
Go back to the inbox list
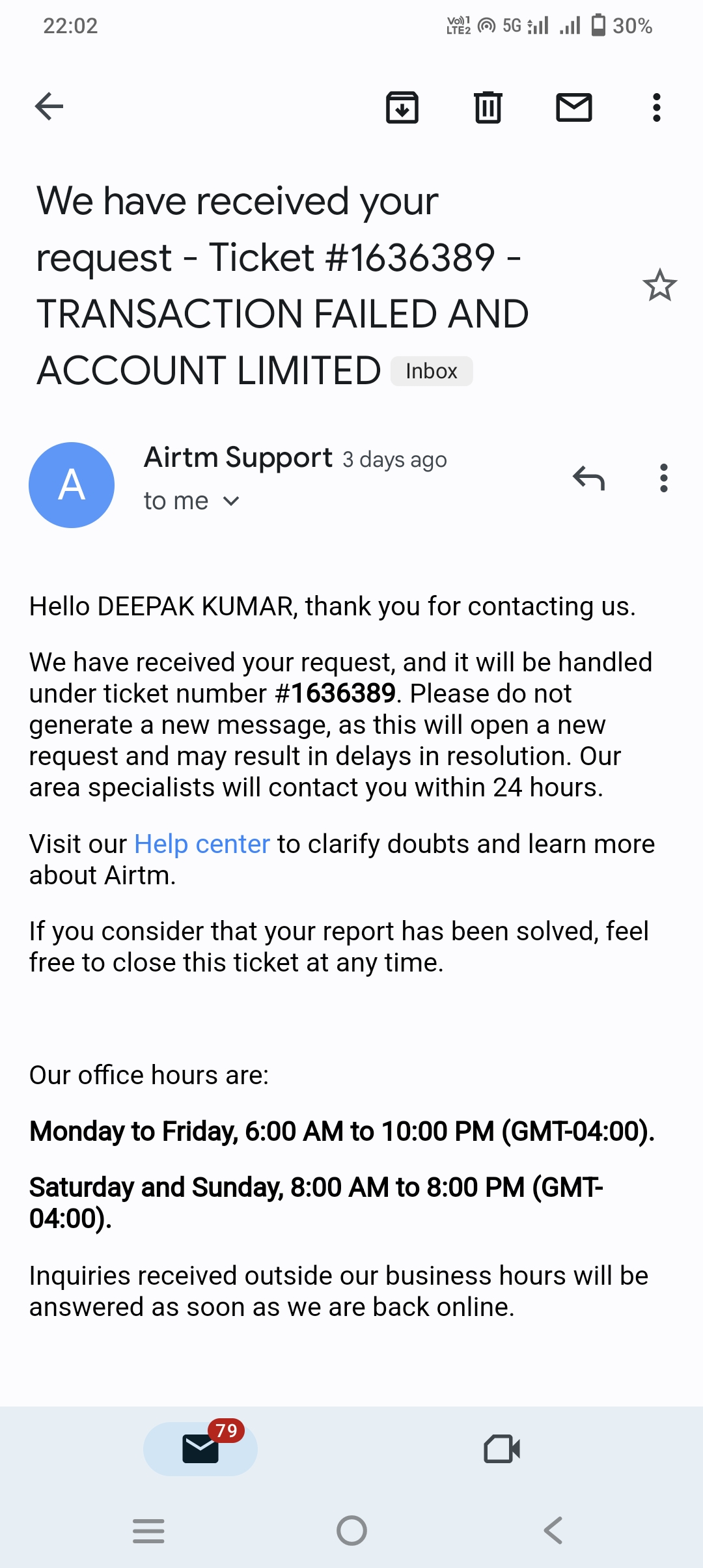click(49, 107)
